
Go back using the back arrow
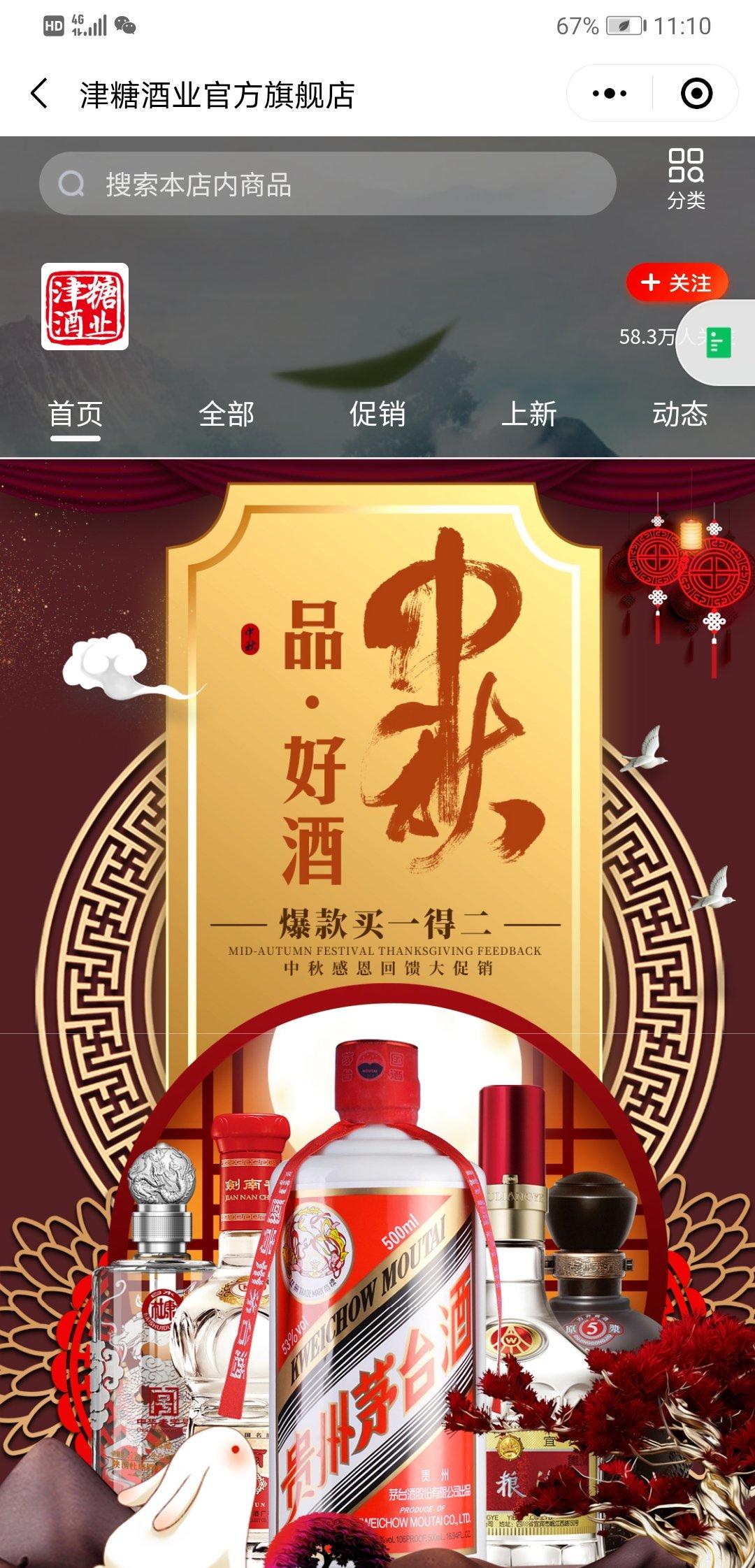click(x=40, y=94)
